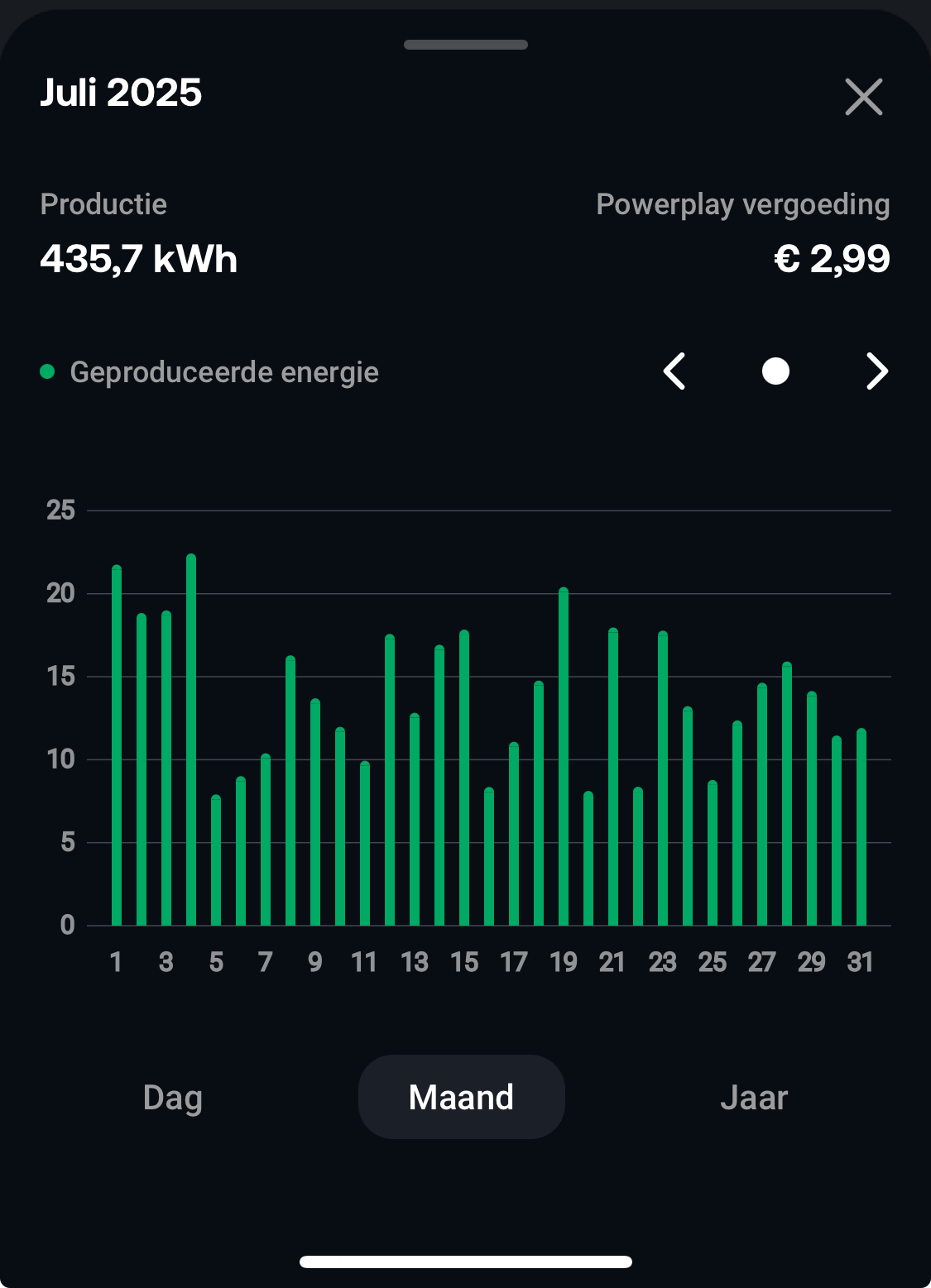The image size is (931, 1288).
Task: Show the Jaar overview
Action: click(x=753, y=1097)
